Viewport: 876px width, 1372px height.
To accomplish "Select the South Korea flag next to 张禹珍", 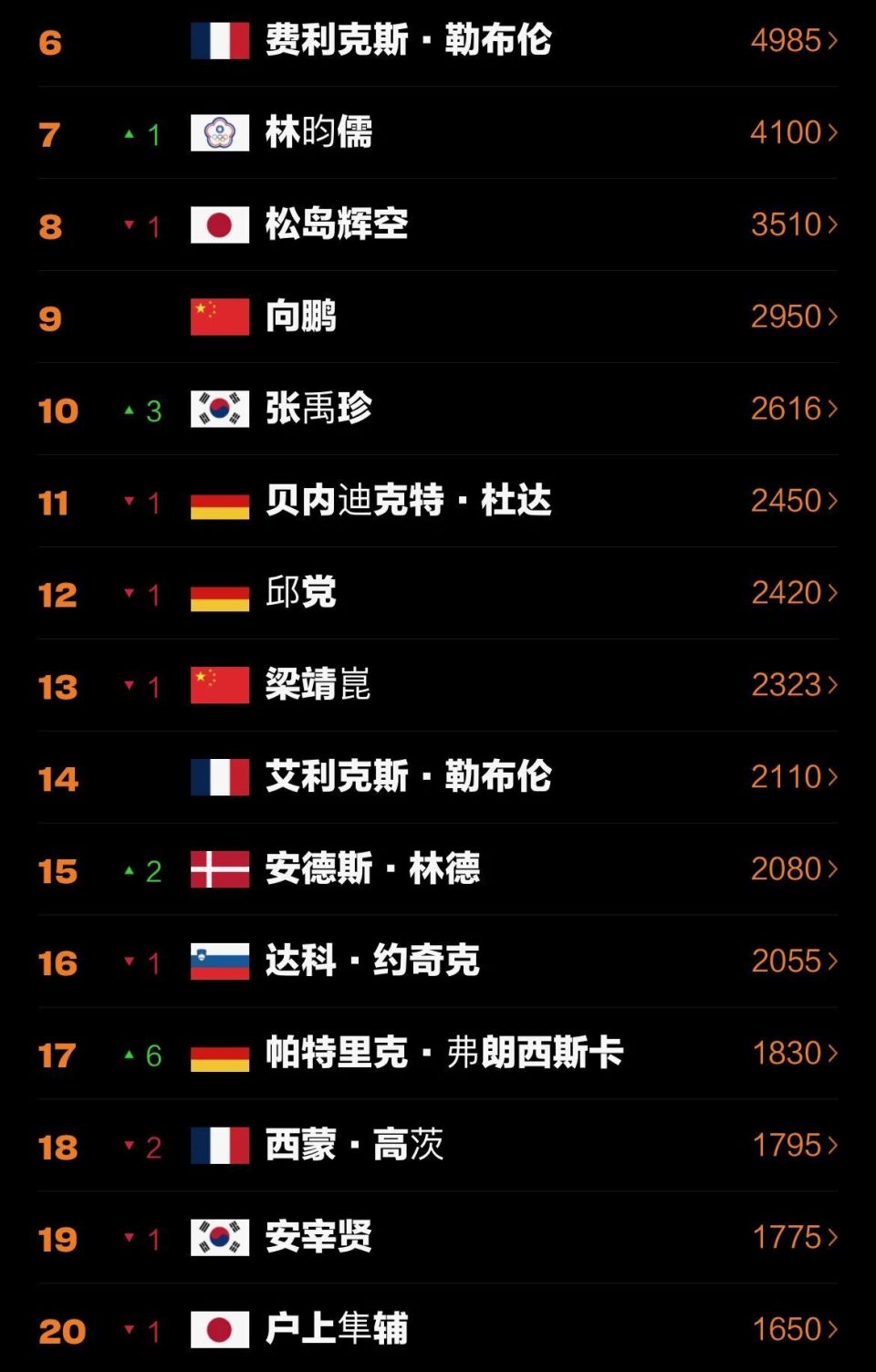I will coord(217,410).
